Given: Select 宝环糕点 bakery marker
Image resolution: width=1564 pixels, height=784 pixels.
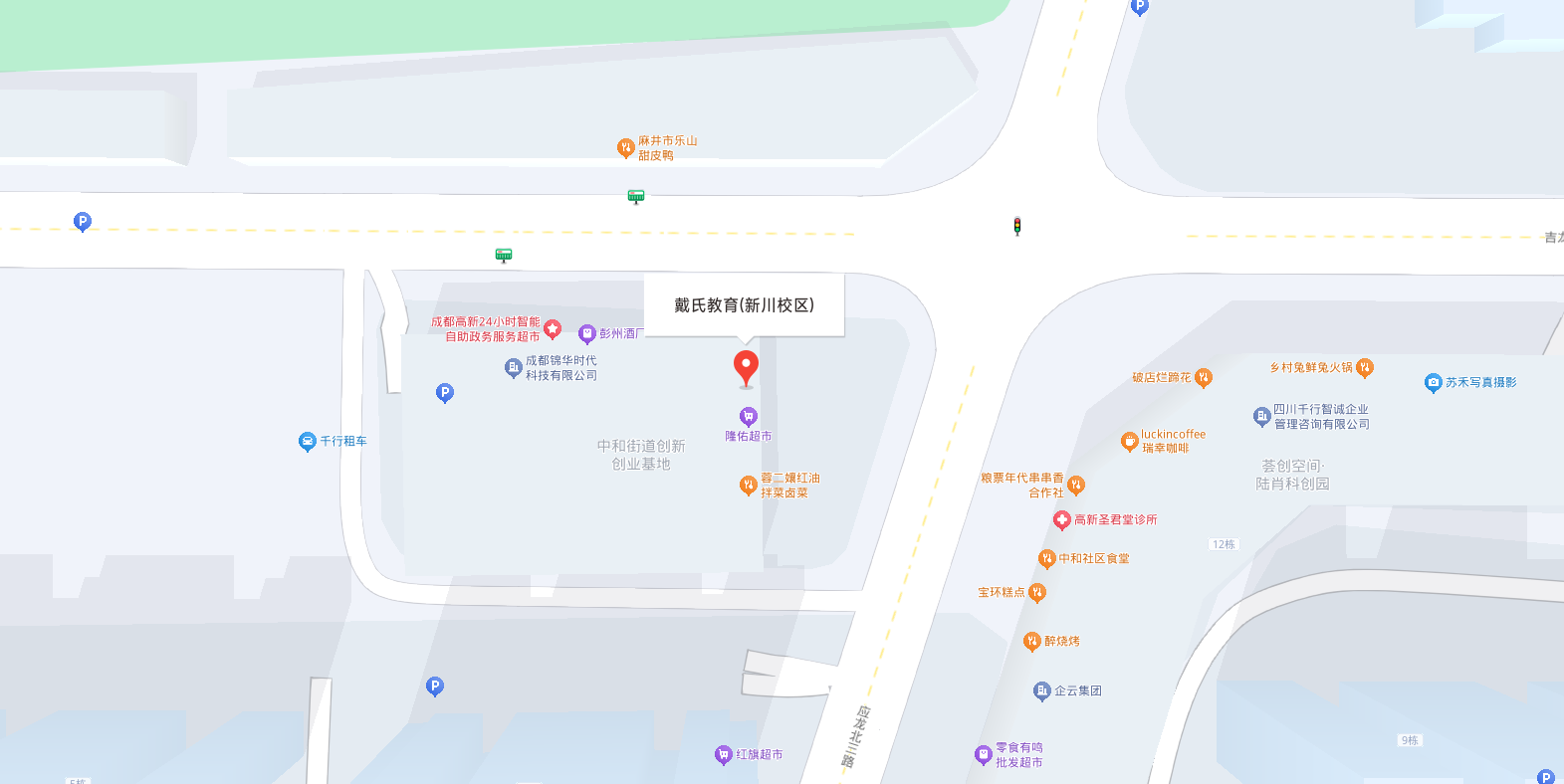Looking at the screenshot, I should pyautogui.click(x=1037, y=593).
